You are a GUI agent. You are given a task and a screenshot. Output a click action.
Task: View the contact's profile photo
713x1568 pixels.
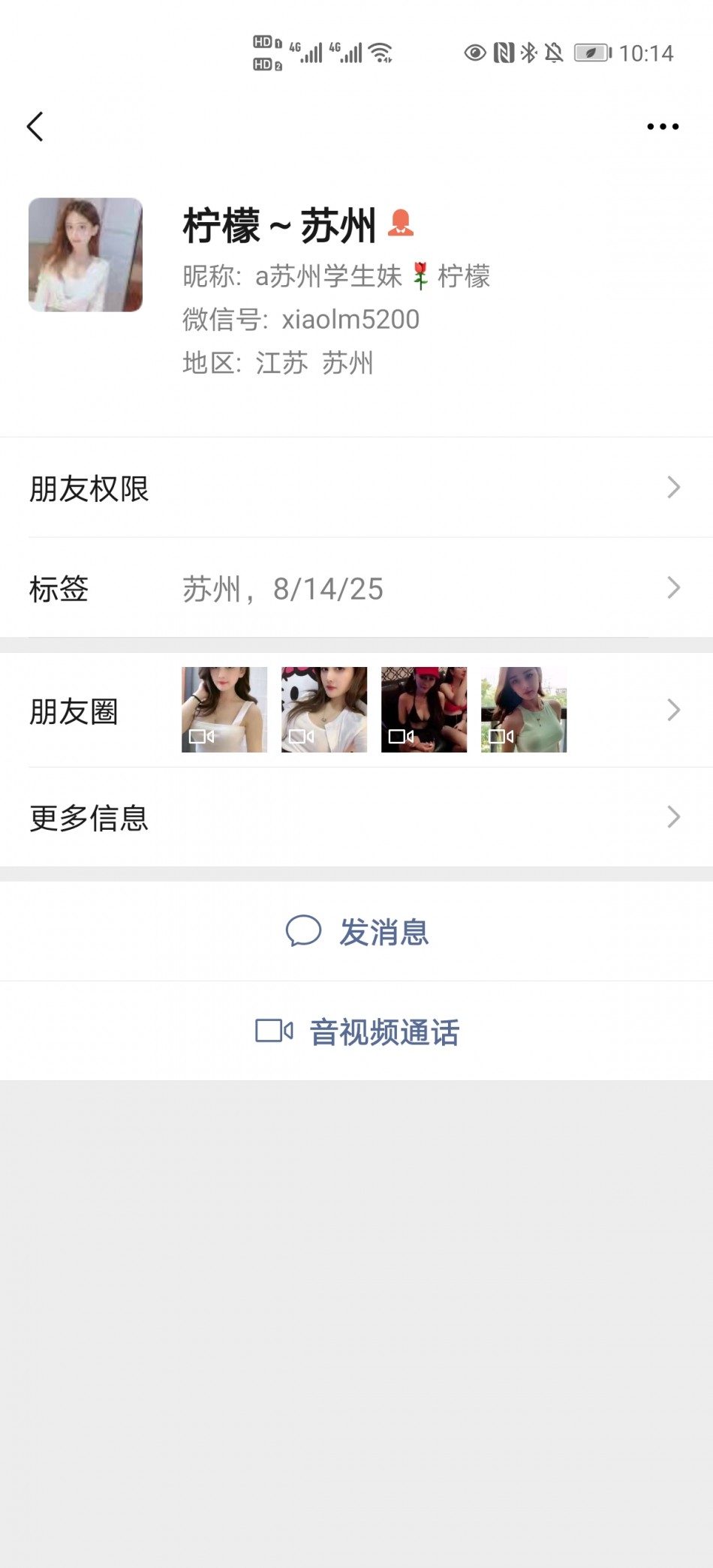pyautogui.click(x=86, y=255)
